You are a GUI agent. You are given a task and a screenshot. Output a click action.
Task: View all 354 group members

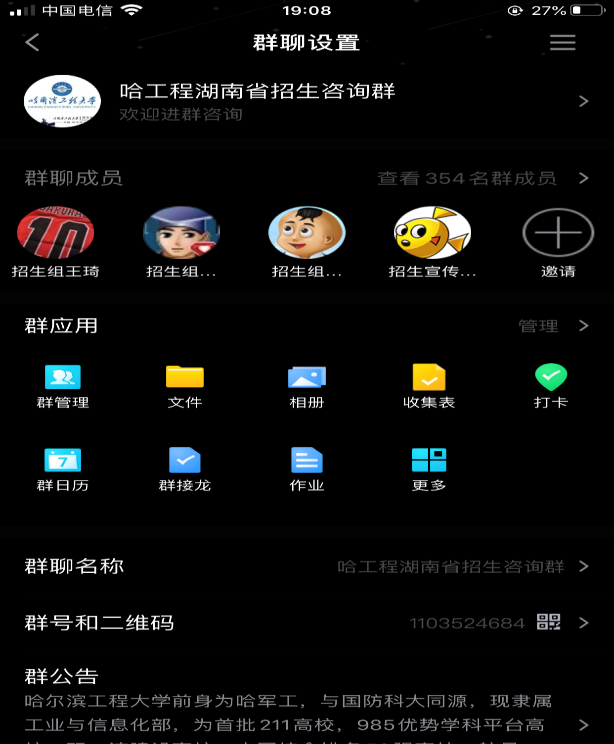(482, 178)
